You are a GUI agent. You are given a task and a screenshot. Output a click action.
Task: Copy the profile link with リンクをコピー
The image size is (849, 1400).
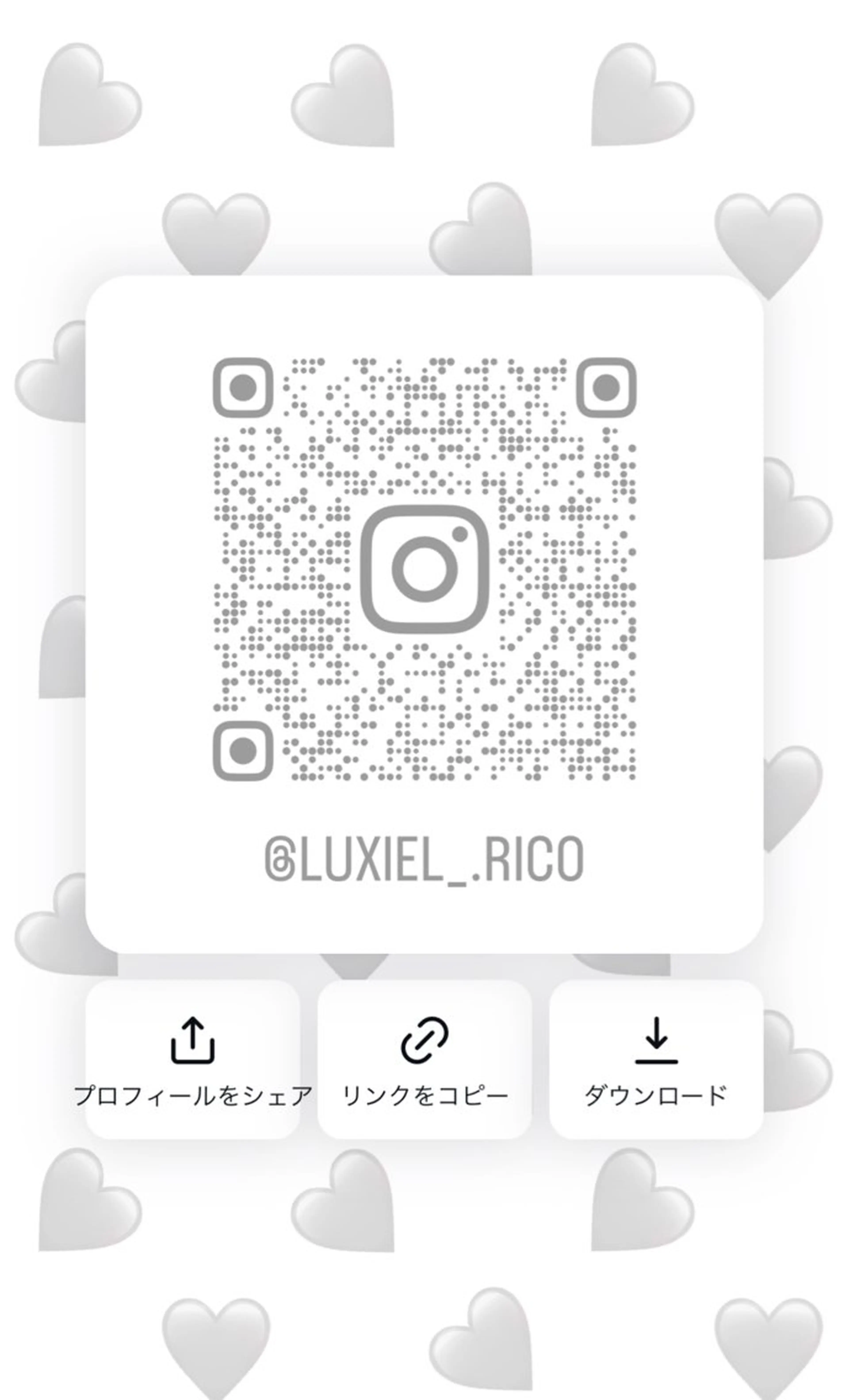424,1060
